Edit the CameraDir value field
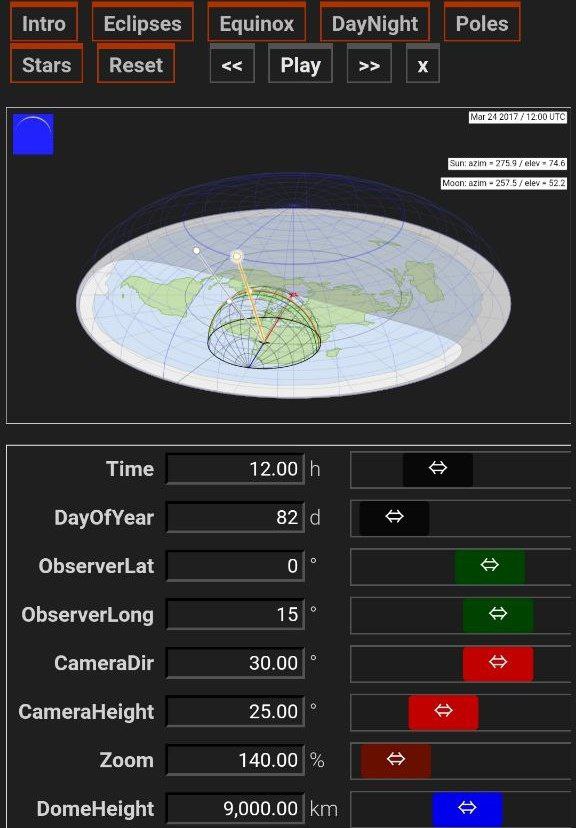 tap(235, 663)
